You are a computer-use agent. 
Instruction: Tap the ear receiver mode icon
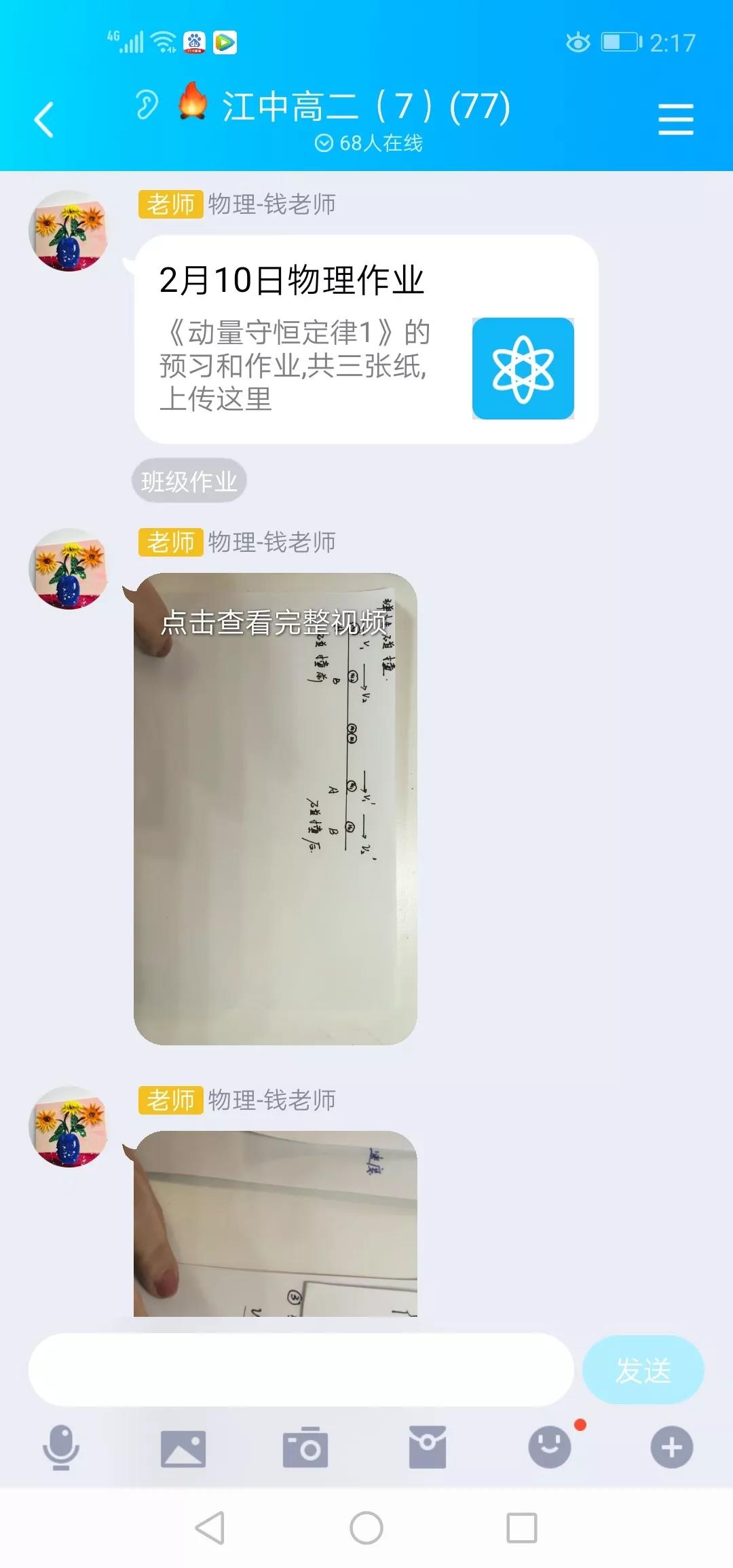click(x=146, y=105)
